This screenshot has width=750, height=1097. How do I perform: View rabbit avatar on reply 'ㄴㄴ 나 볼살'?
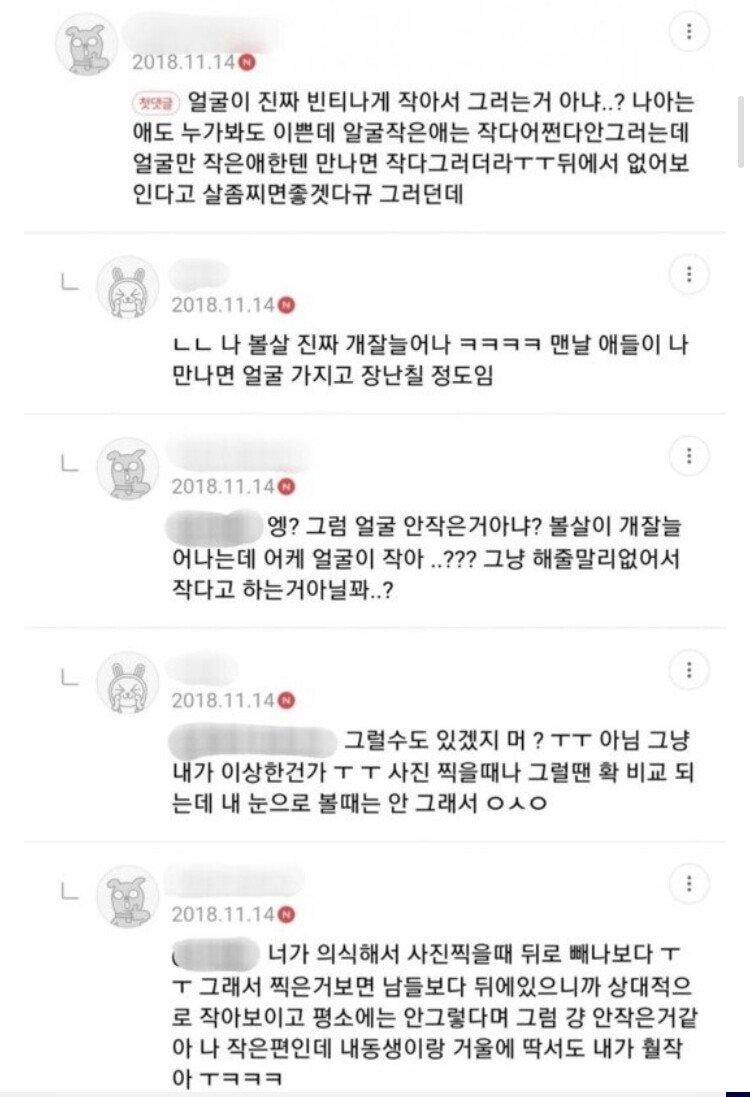127,287
